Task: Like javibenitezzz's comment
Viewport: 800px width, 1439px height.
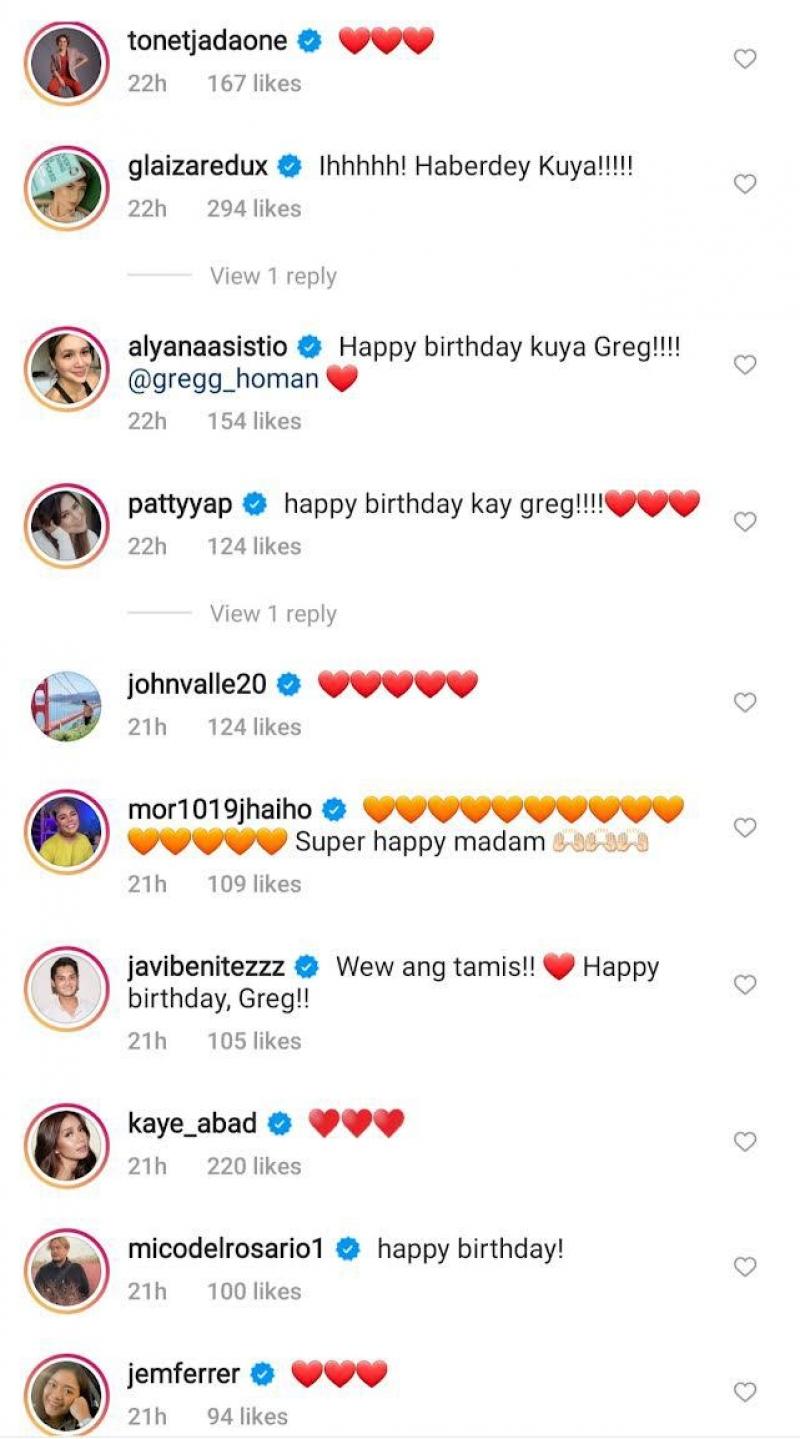Action: click(745, 984)
